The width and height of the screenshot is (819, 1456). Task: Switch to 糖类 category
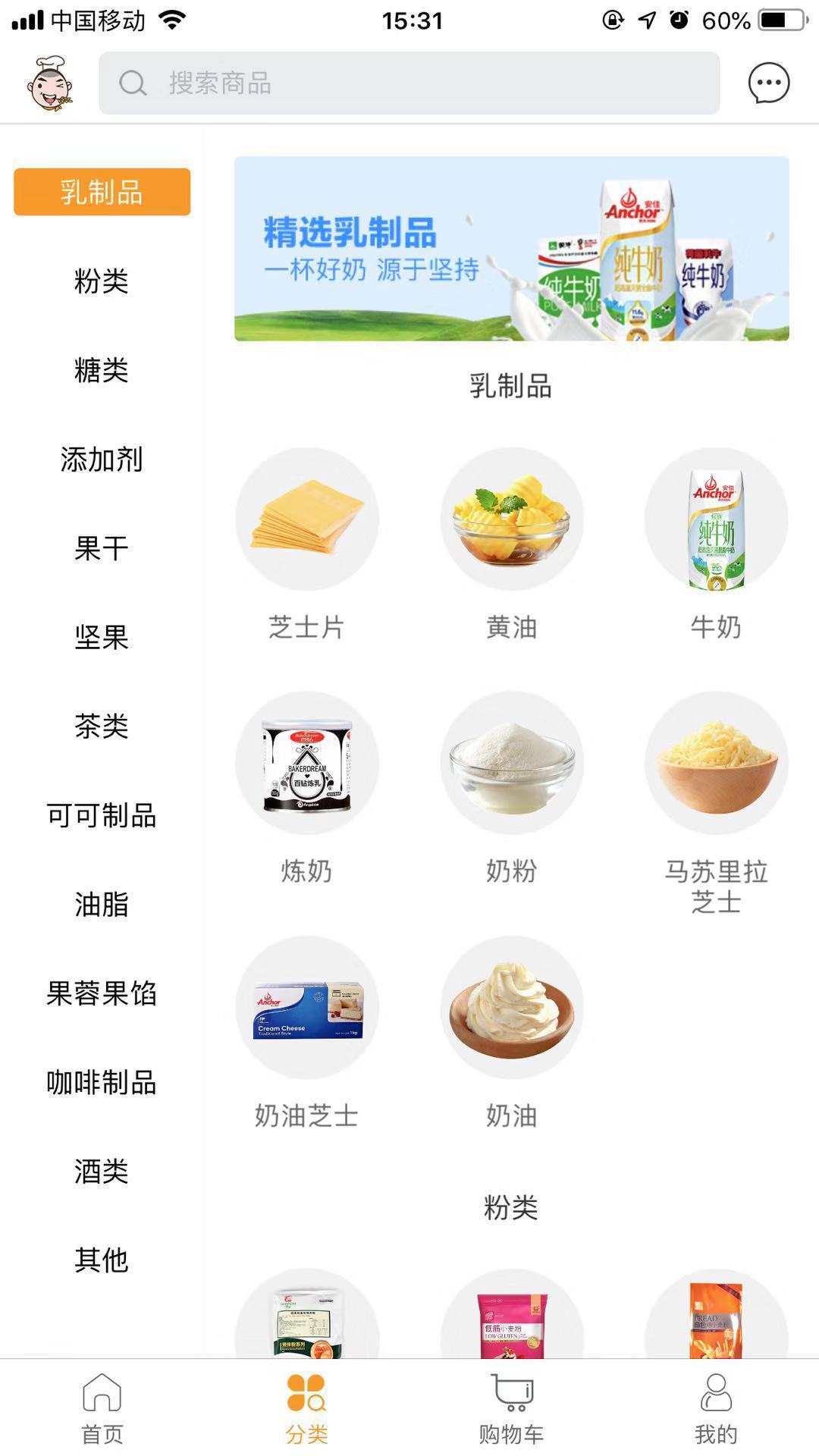[x=102, y=371]
